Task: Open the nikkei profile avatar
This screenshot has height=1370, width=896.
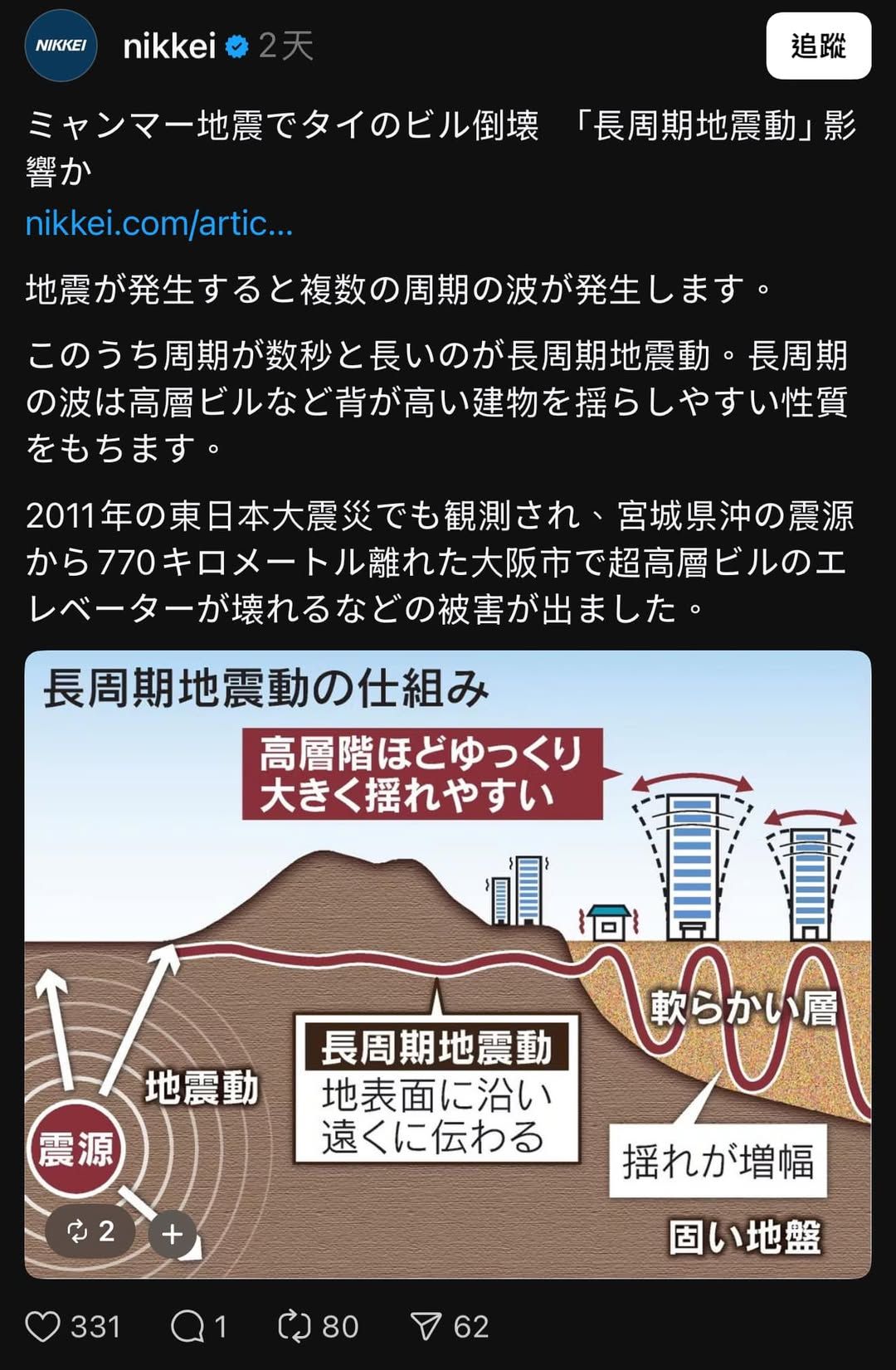Action: (61, 46)
